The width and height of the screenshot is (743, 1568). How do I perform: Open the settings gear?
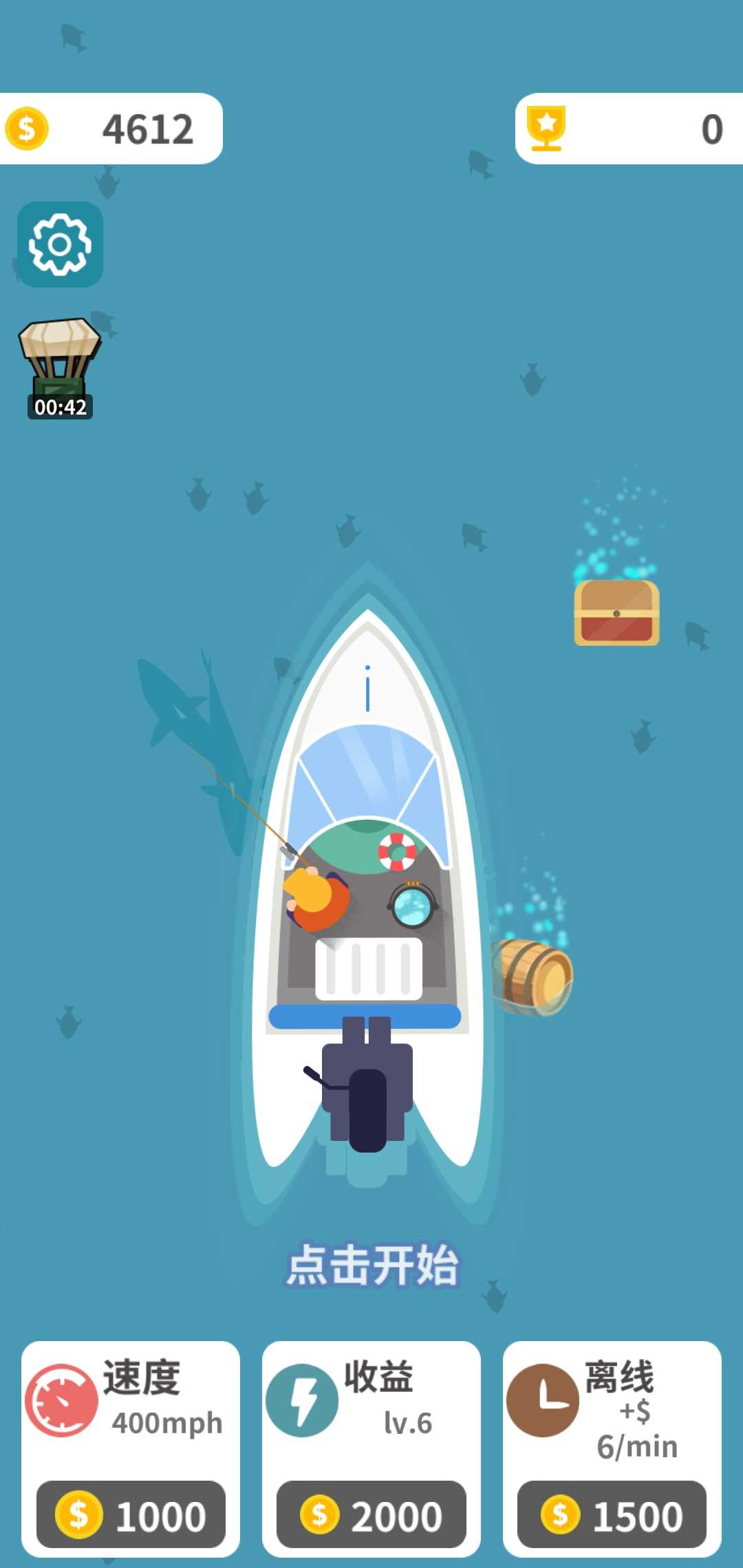pos(60,244)
